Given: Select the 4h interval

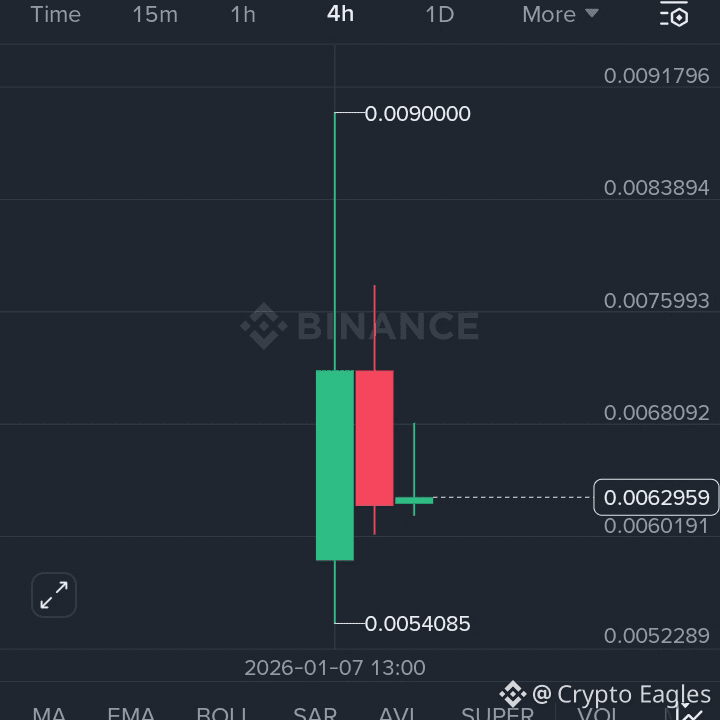Looking at the screenshot, I should coord(340,14).
